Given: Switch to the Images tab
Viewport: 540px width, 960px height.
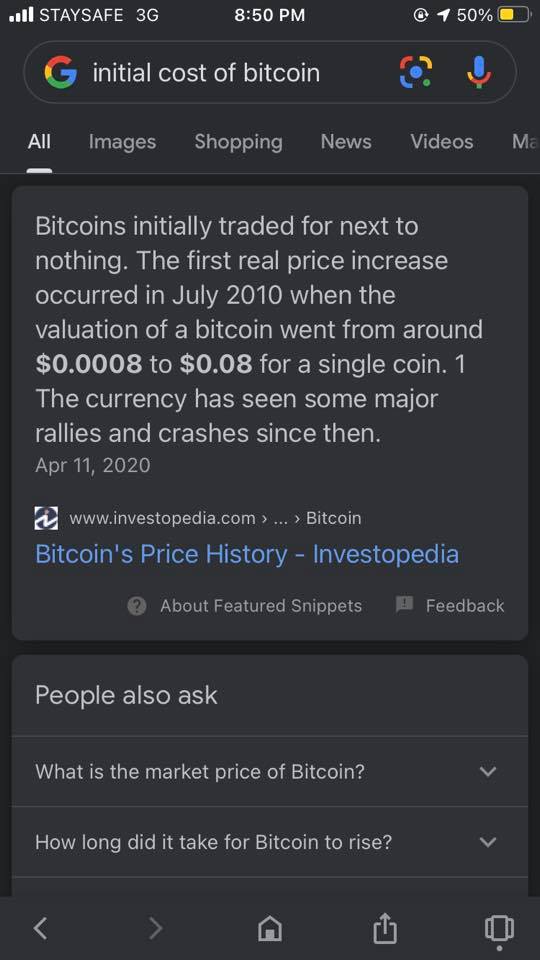Looking at the screenshot, I should 122,142.
